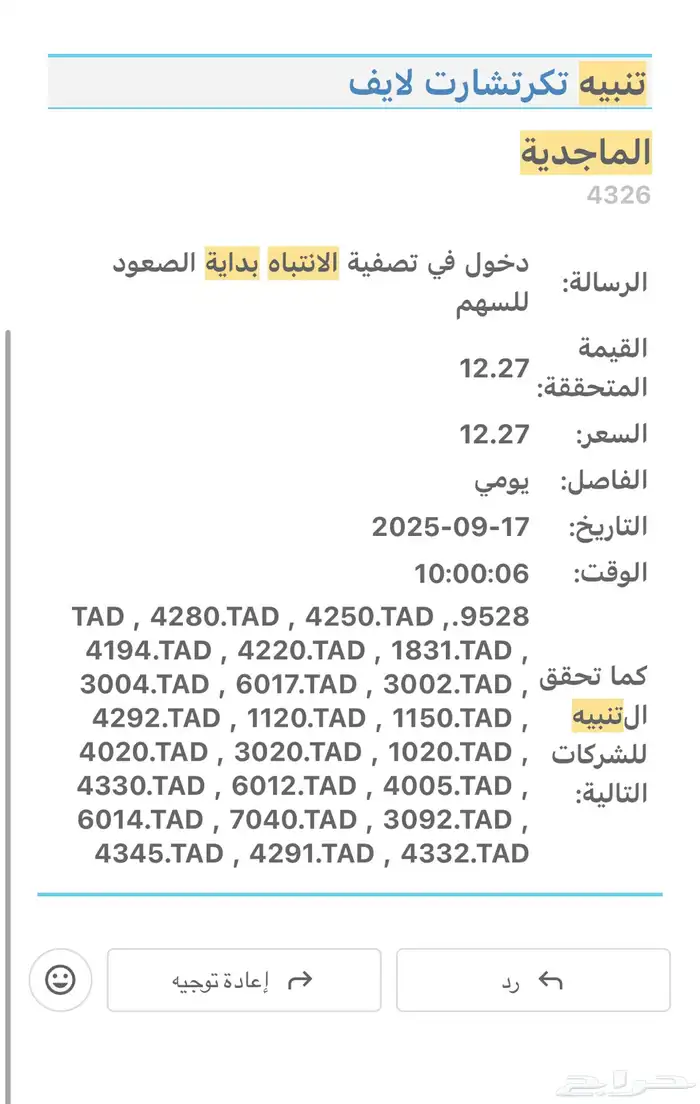
Task: Forward this email using إعادة توجيه
Action: tap(243, 980)
